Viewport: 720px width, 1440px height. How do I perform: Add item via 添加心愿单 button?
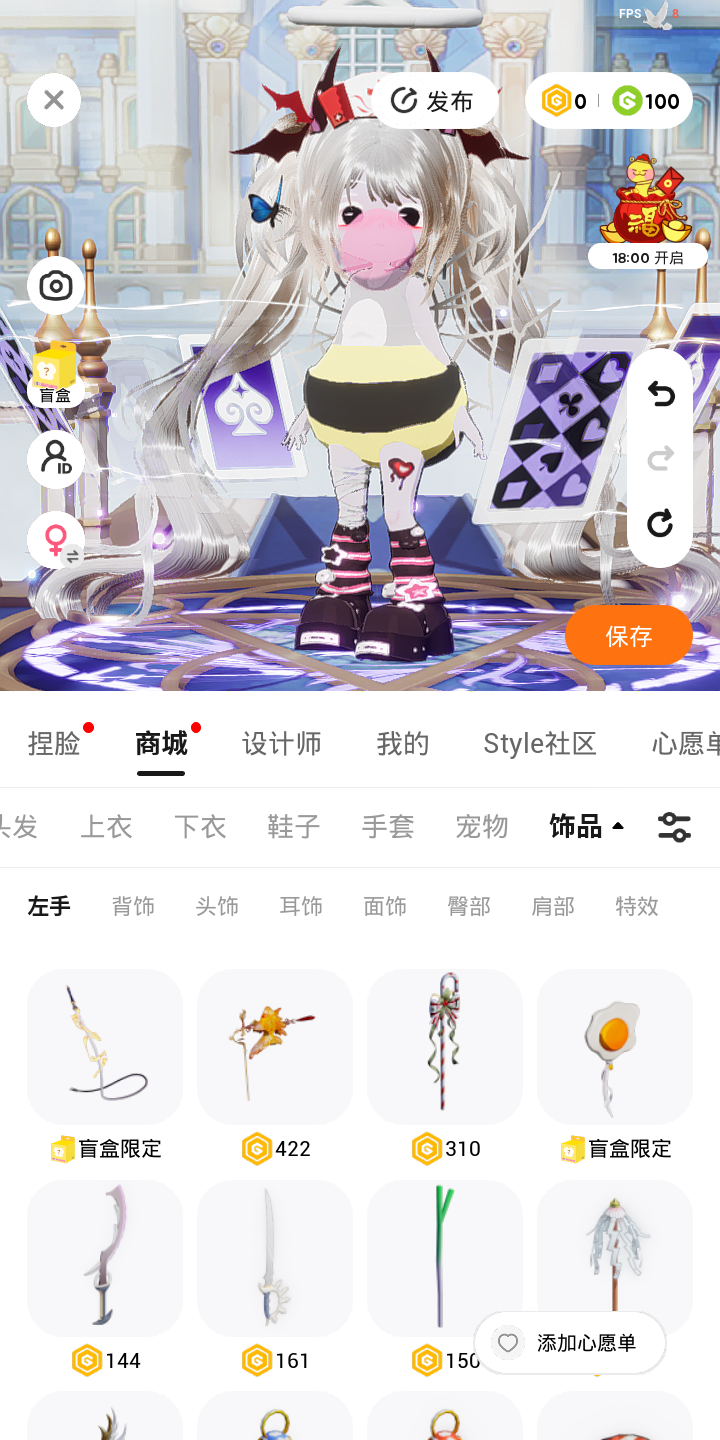pyautogui.click(x=570, y=1343)
